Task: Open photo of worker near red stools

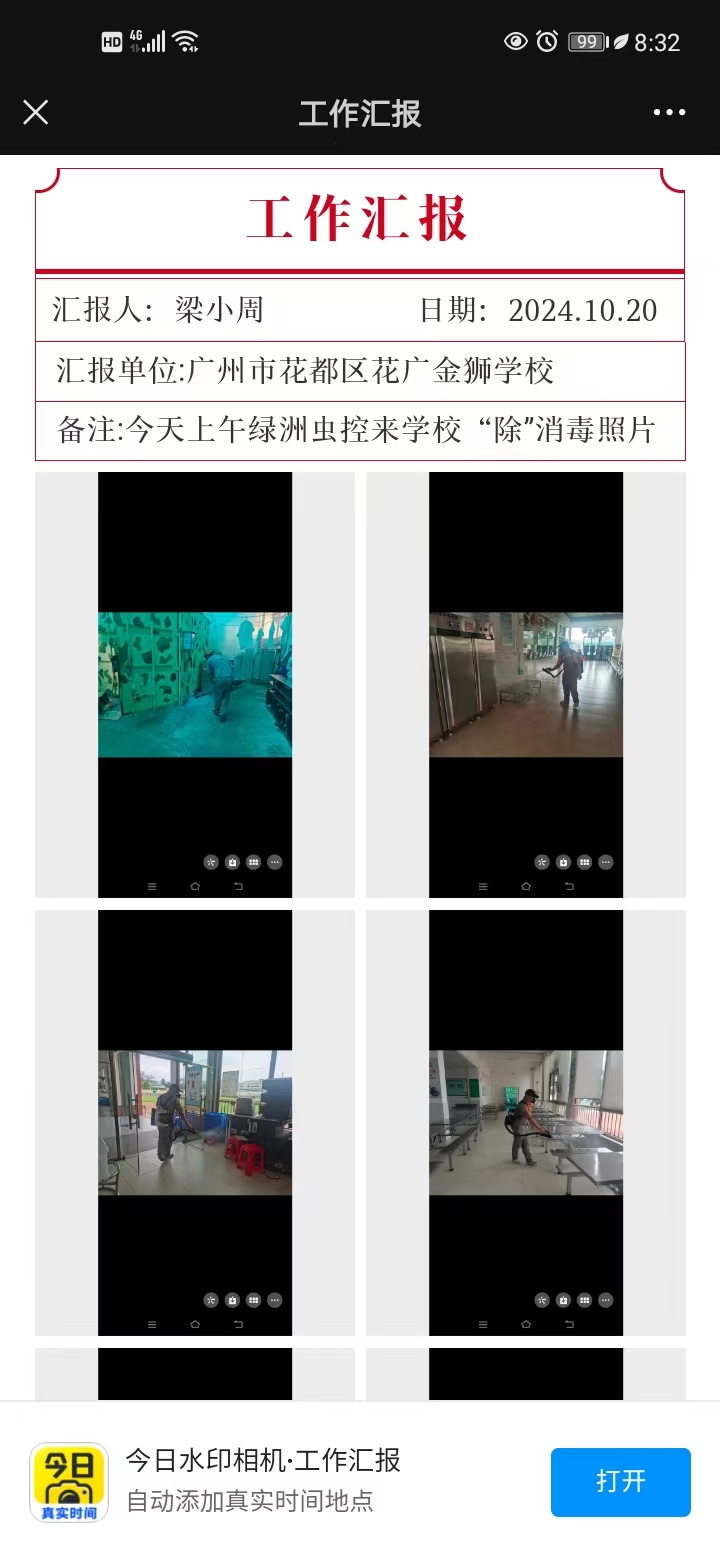Action: coord(195,1122)
